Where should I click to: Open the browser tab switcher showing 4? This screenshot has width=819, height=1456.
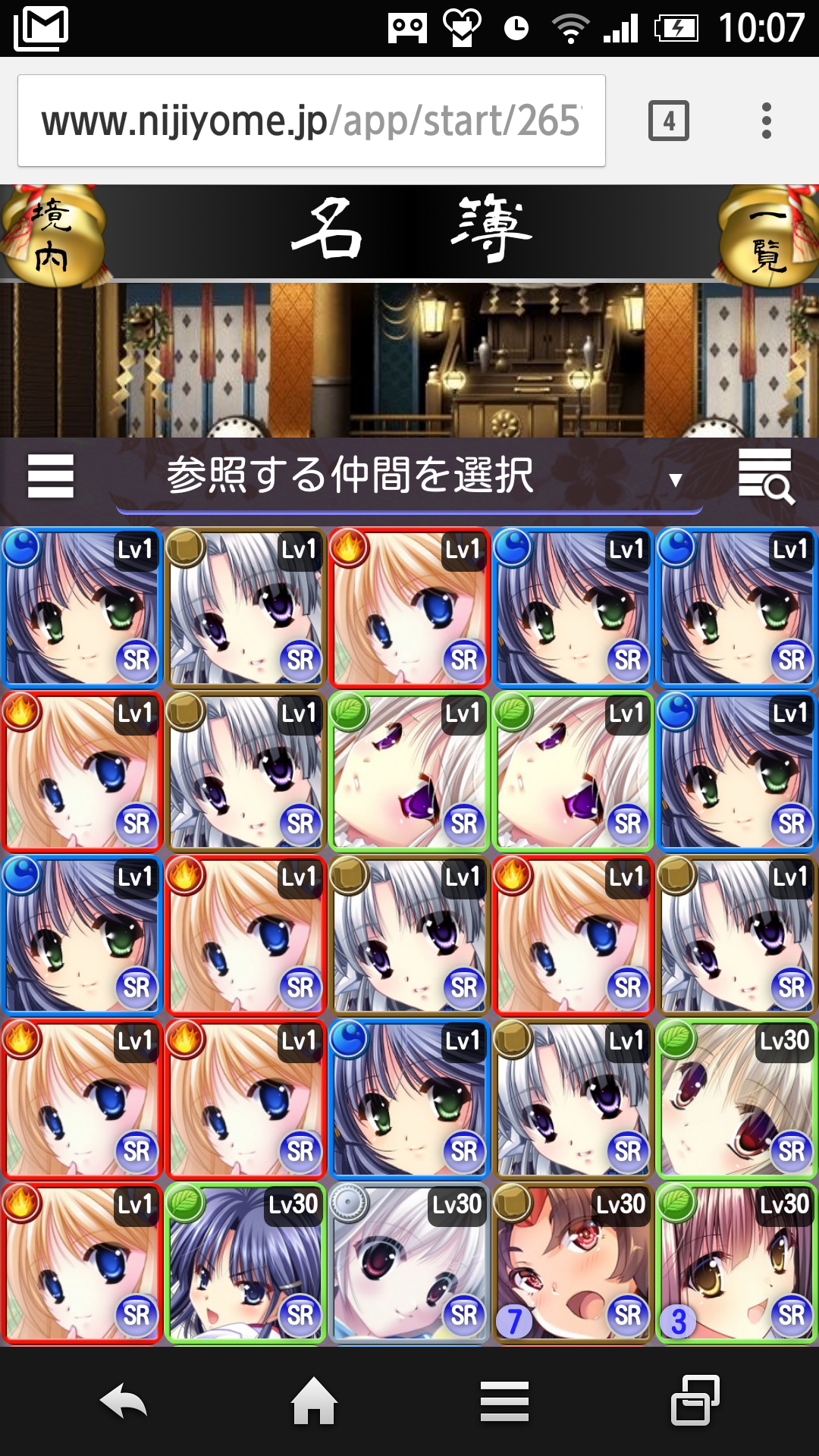click(x=668, y=121)
